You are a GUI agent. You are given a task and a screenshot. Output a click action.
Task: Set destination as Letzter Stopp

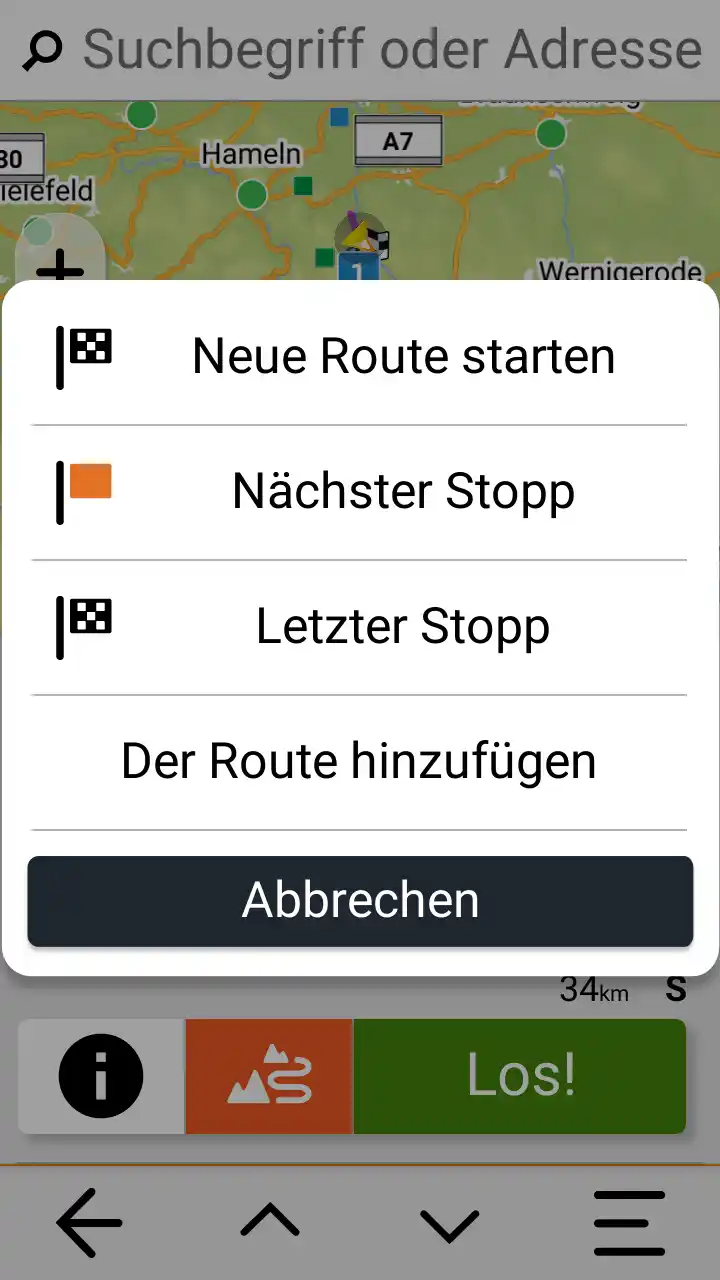pyautogui.click(x=360, y=627)
